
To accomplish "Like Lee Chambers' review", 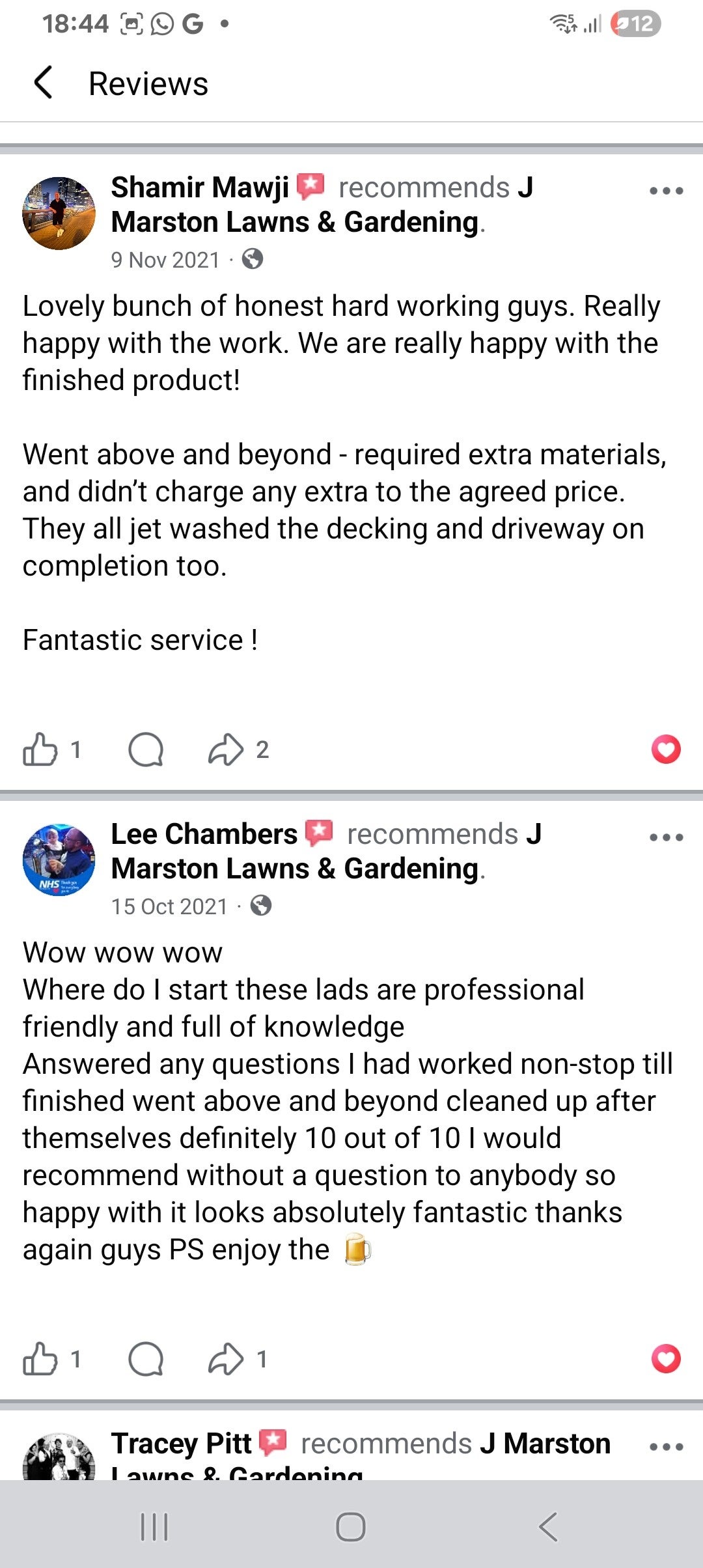I will point(40,1359).
